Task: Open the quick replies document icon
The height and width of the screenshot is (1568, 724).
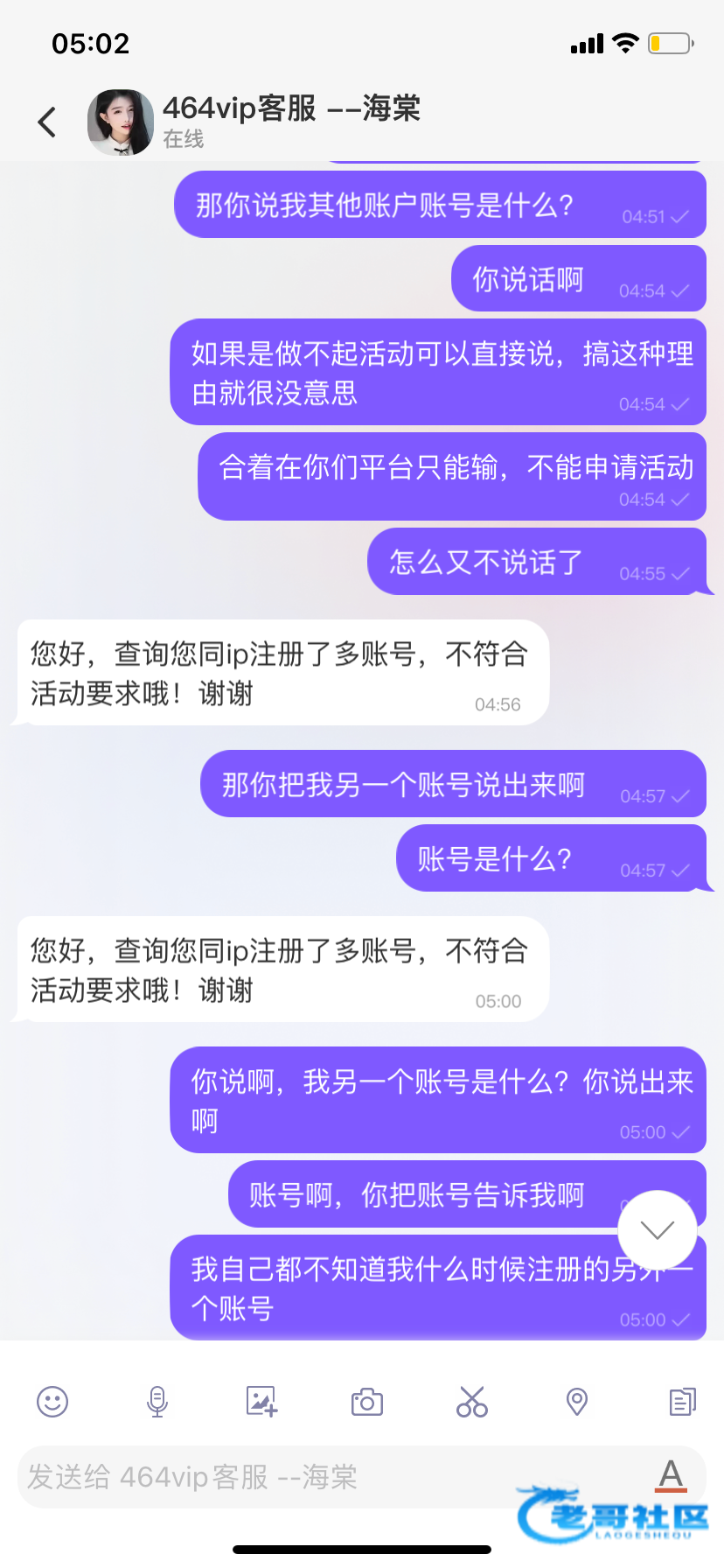Action: point(682,1402)
